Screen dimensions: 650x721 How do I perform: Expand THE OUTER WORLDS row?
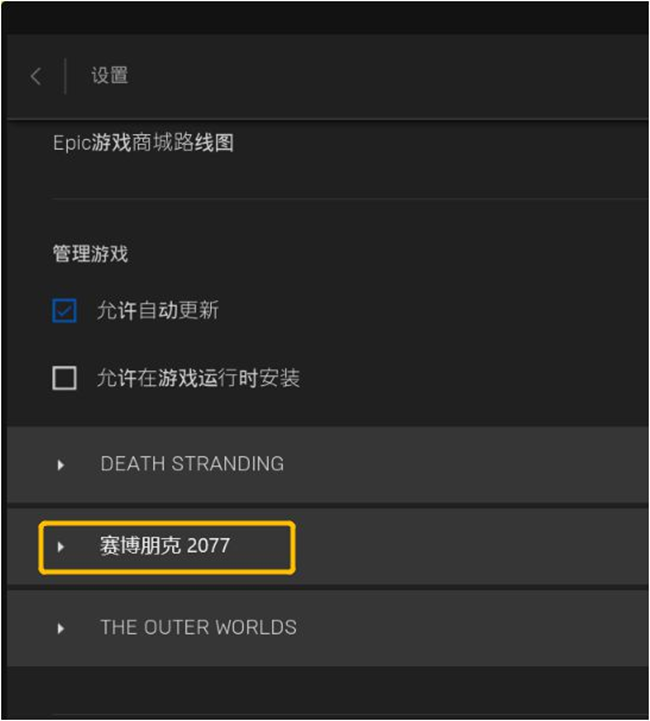pos(61,629)
